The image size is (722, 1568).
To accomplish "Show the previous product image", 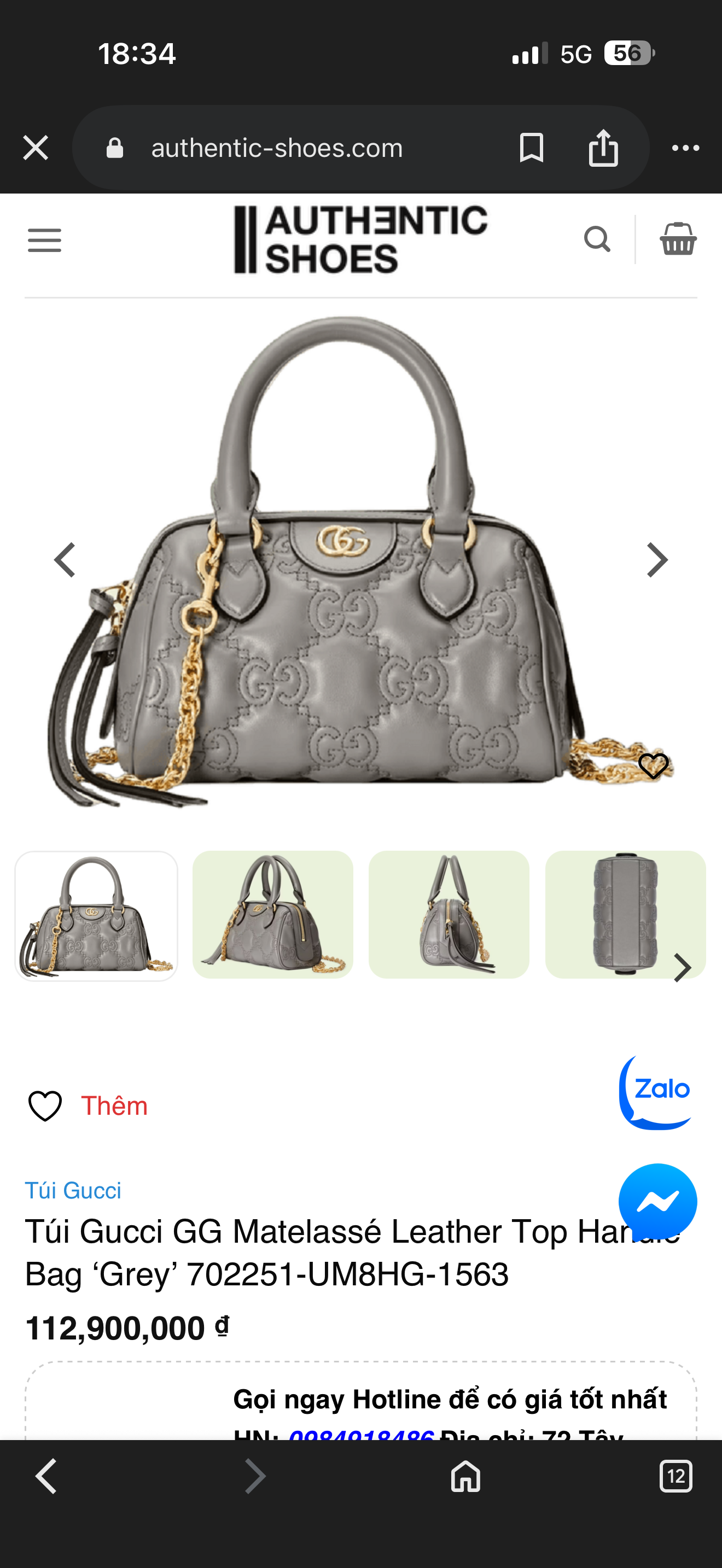I will pos(65,560).
